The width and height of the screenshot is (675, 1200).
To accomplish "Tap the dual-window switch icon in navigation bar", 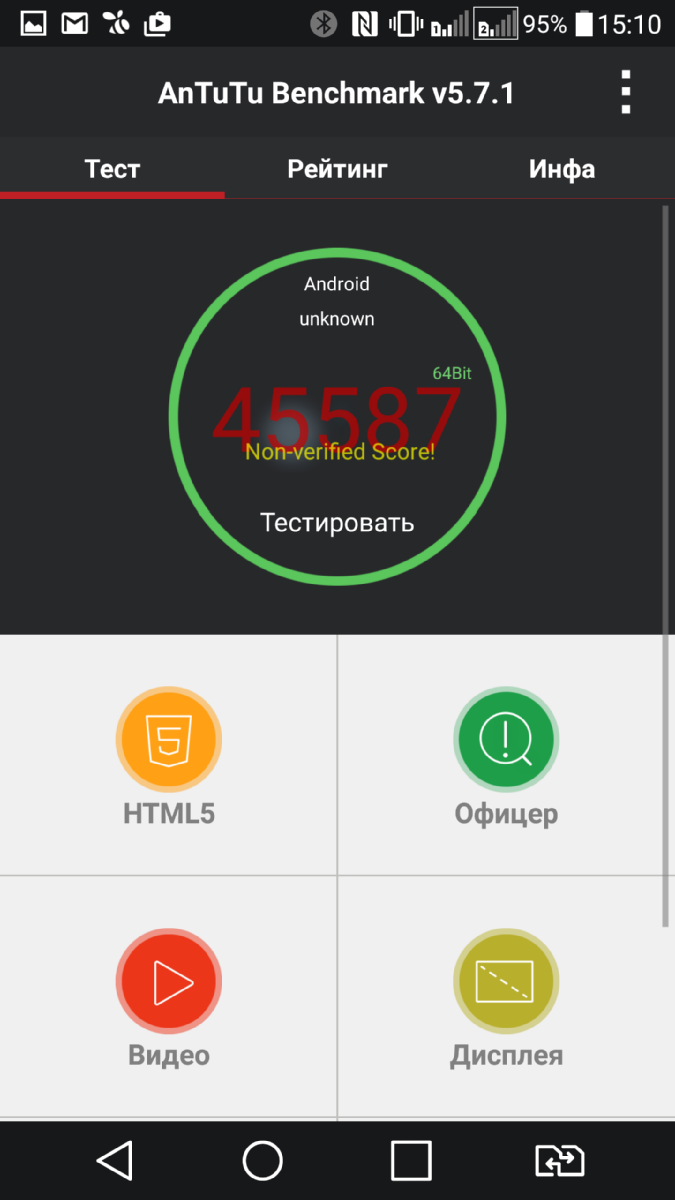I will click(559, 1161).
